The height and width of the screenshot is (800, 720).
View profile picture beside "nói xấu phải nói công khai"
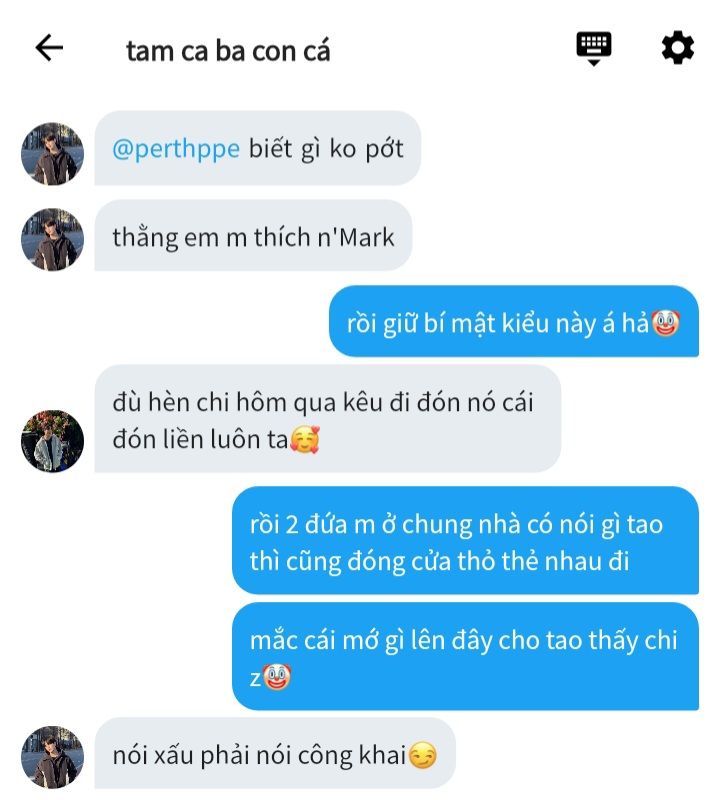tap(52, 757)
